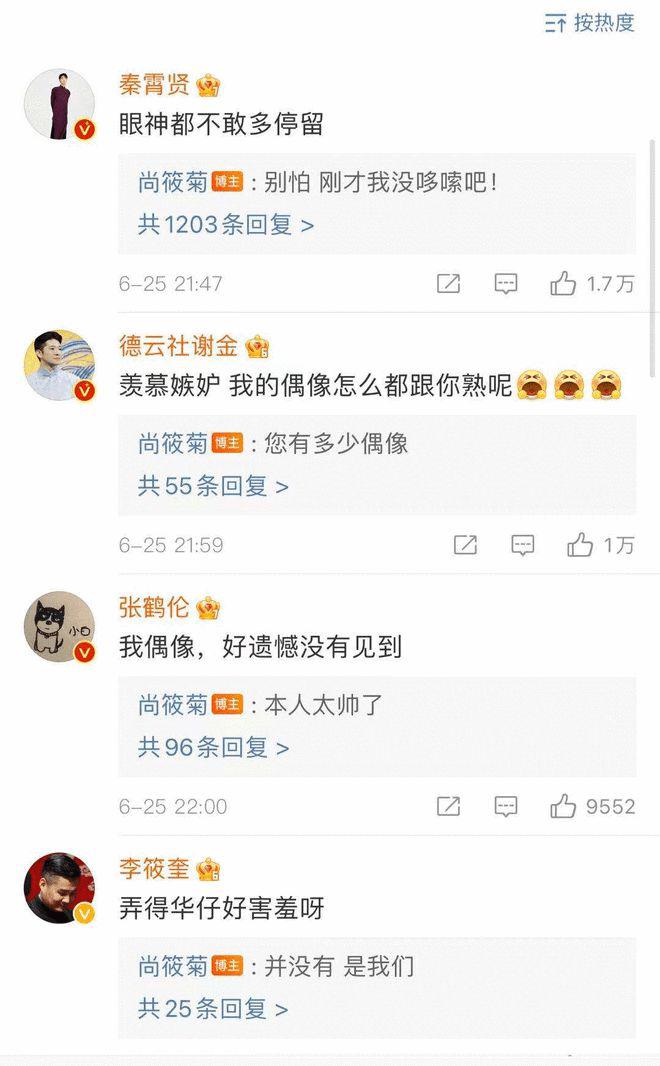View all 共1203条回复 replies
Viewport: 660px width, 1066px height.
(x=226, y=225)
